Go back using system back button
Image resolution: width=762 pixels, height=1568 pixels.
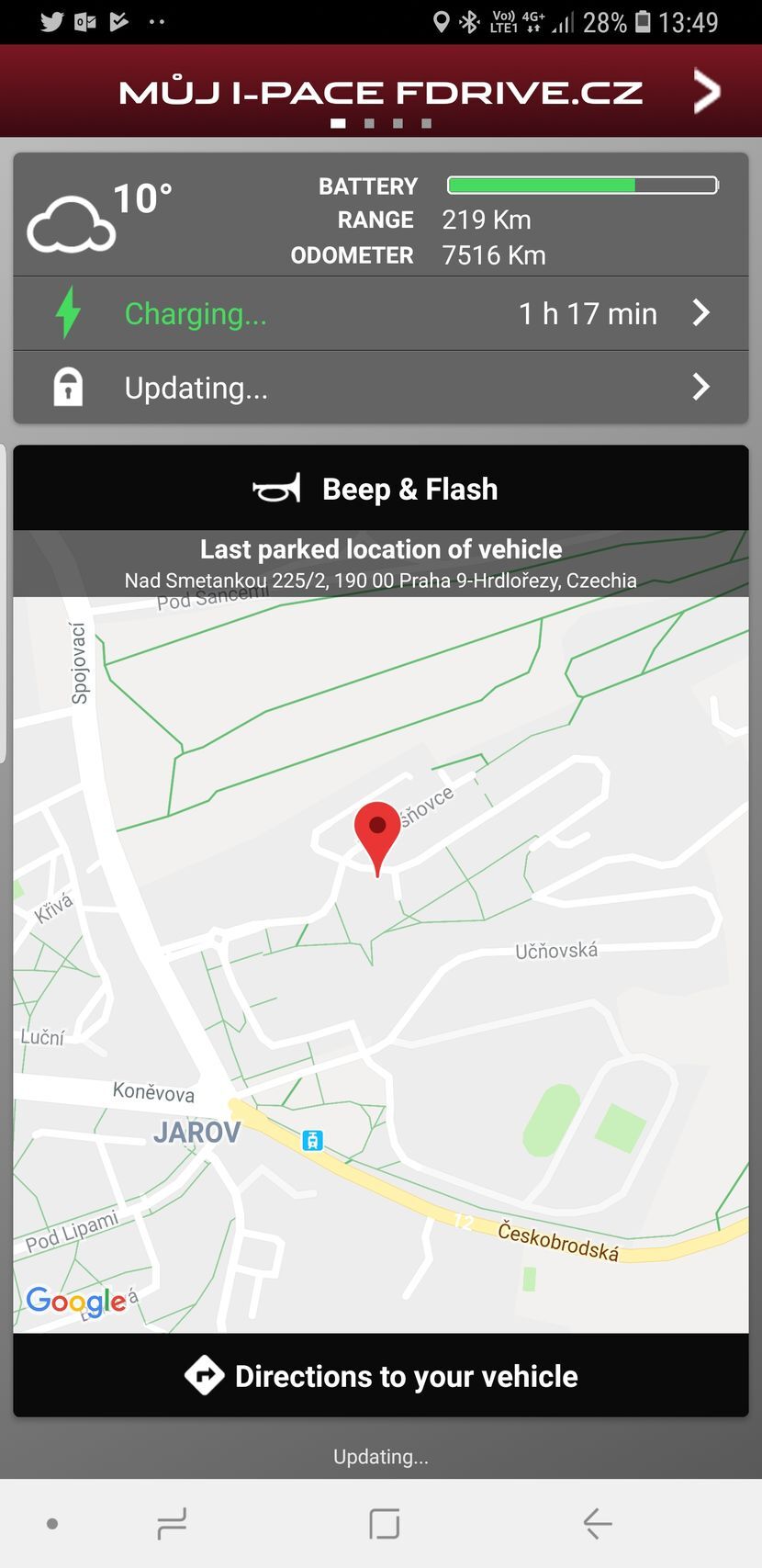click(597, 1523)
